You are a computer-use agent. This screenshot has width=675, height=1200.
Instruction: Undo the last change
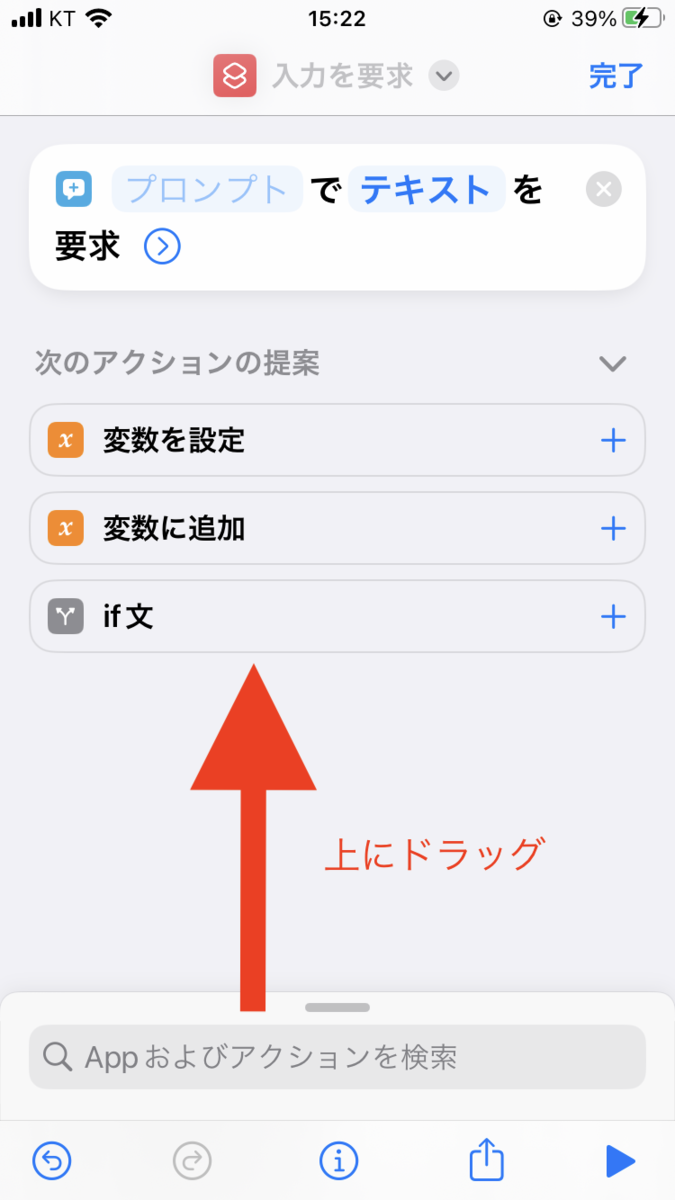pyautogui.click(x=52, y=1160)
